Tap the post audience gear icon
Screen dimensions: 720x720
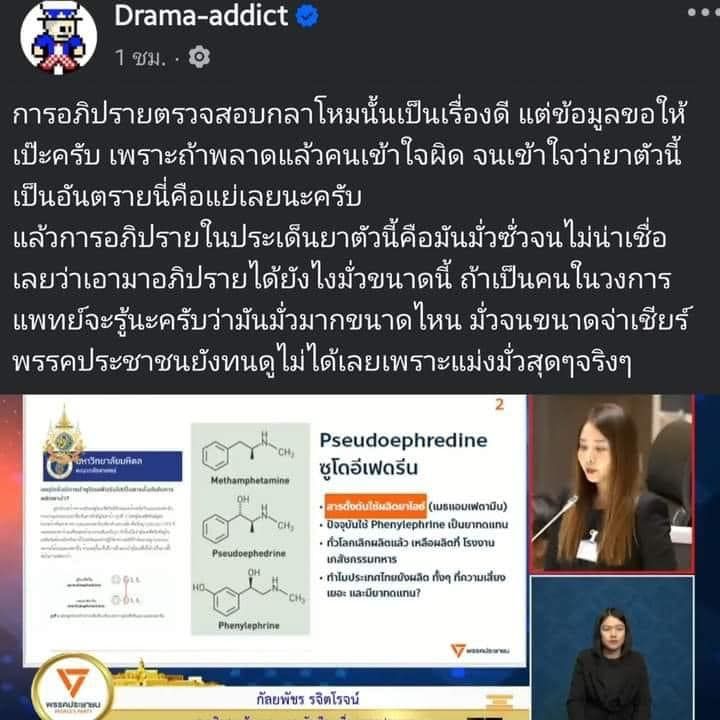click(x=200, y=57)
